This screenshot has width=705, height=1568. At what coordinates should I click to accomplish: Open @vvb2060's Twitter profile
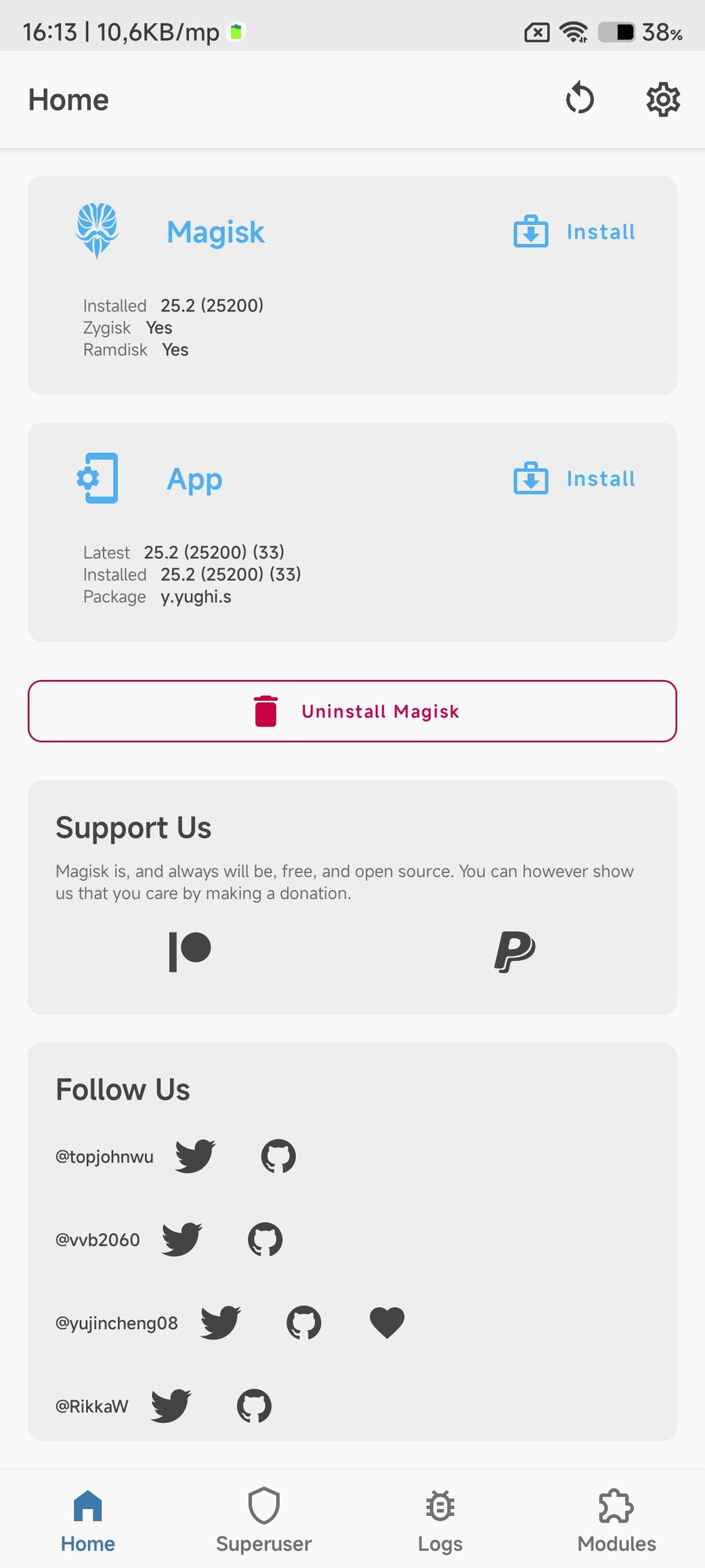pos(181,1239)
